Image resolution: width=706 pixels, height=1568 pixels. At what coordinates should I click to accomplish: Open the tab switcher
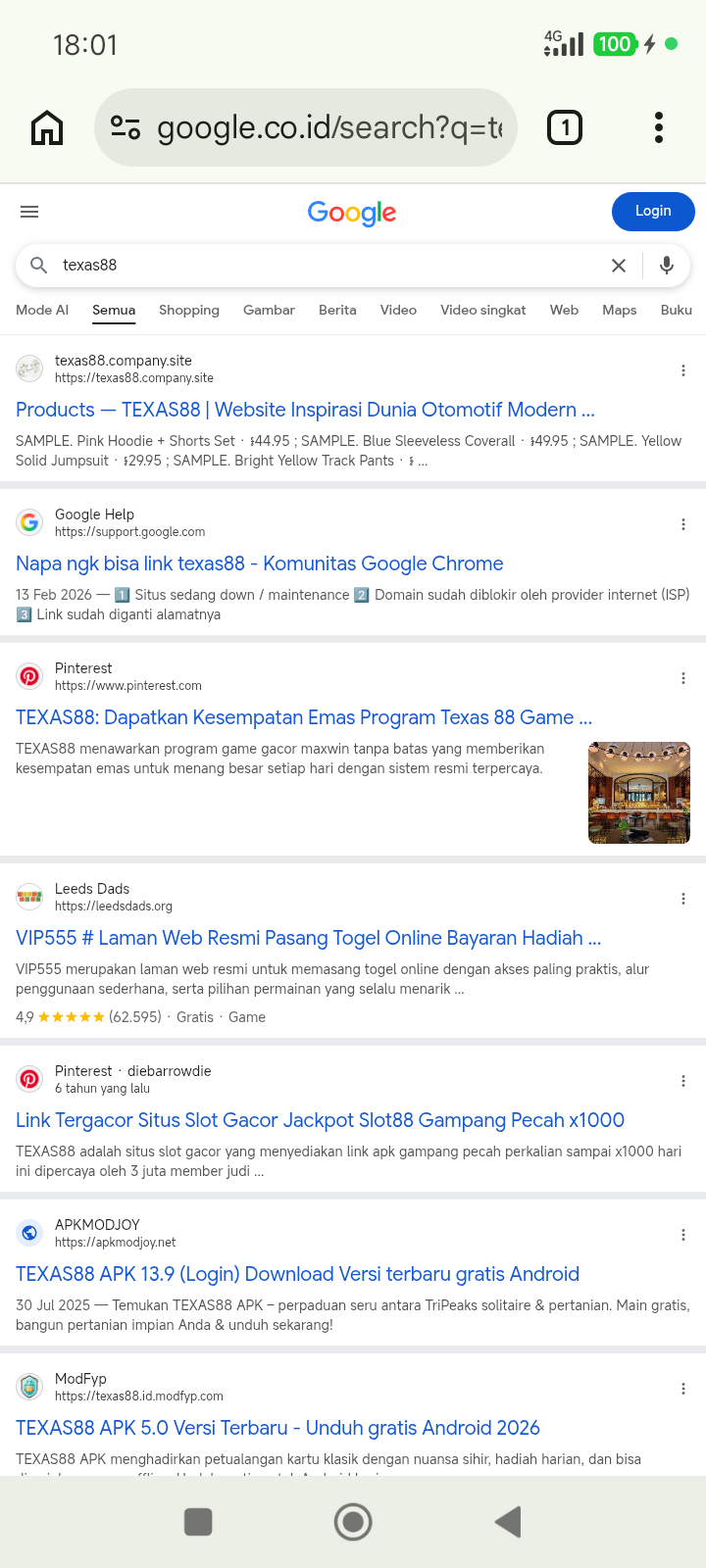click(x=565, y=127)
